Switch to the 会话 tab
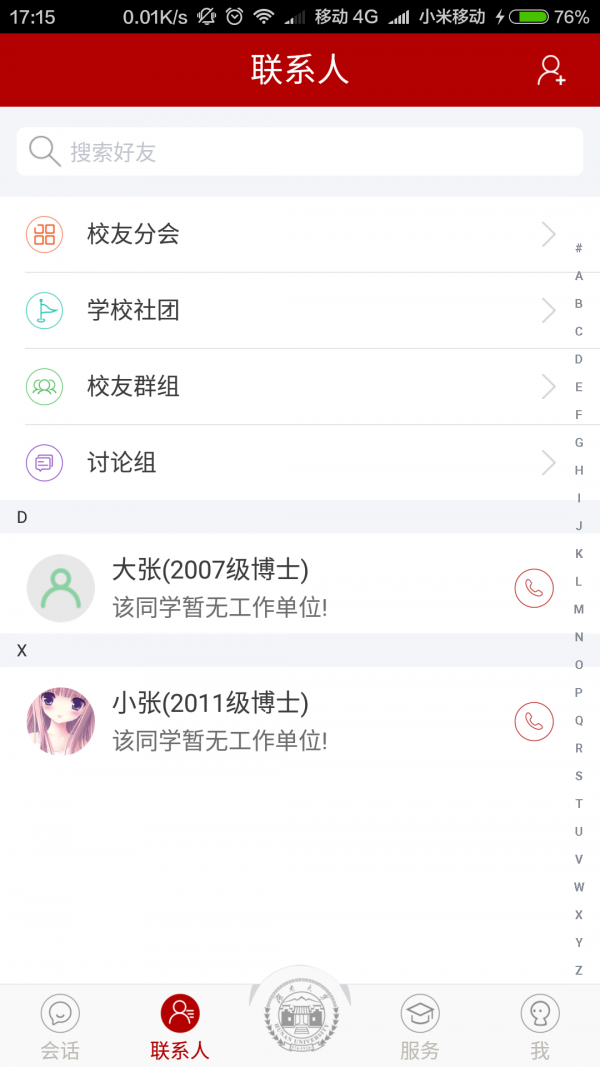The image size is (600, 1067). 60,1027
